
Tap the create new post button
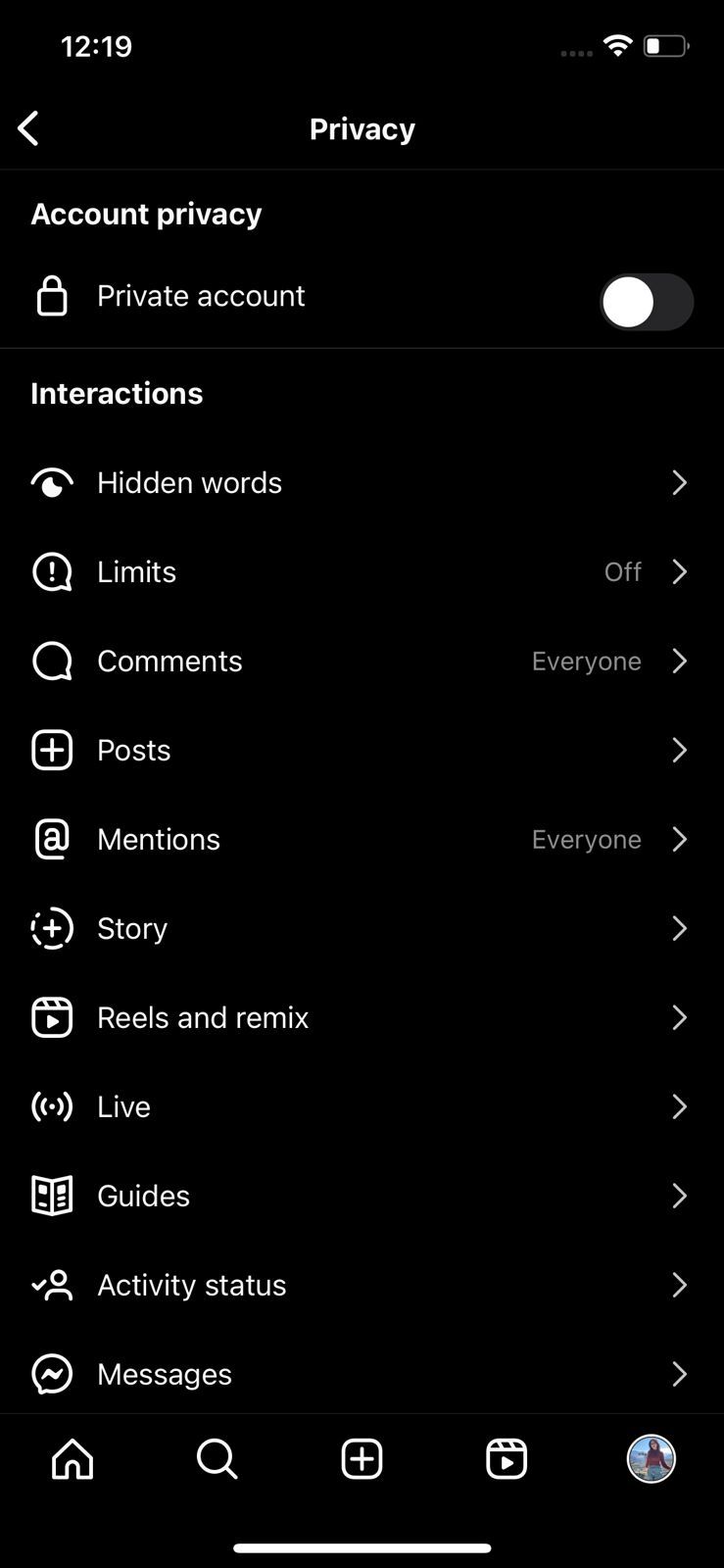coord(362,1458)
